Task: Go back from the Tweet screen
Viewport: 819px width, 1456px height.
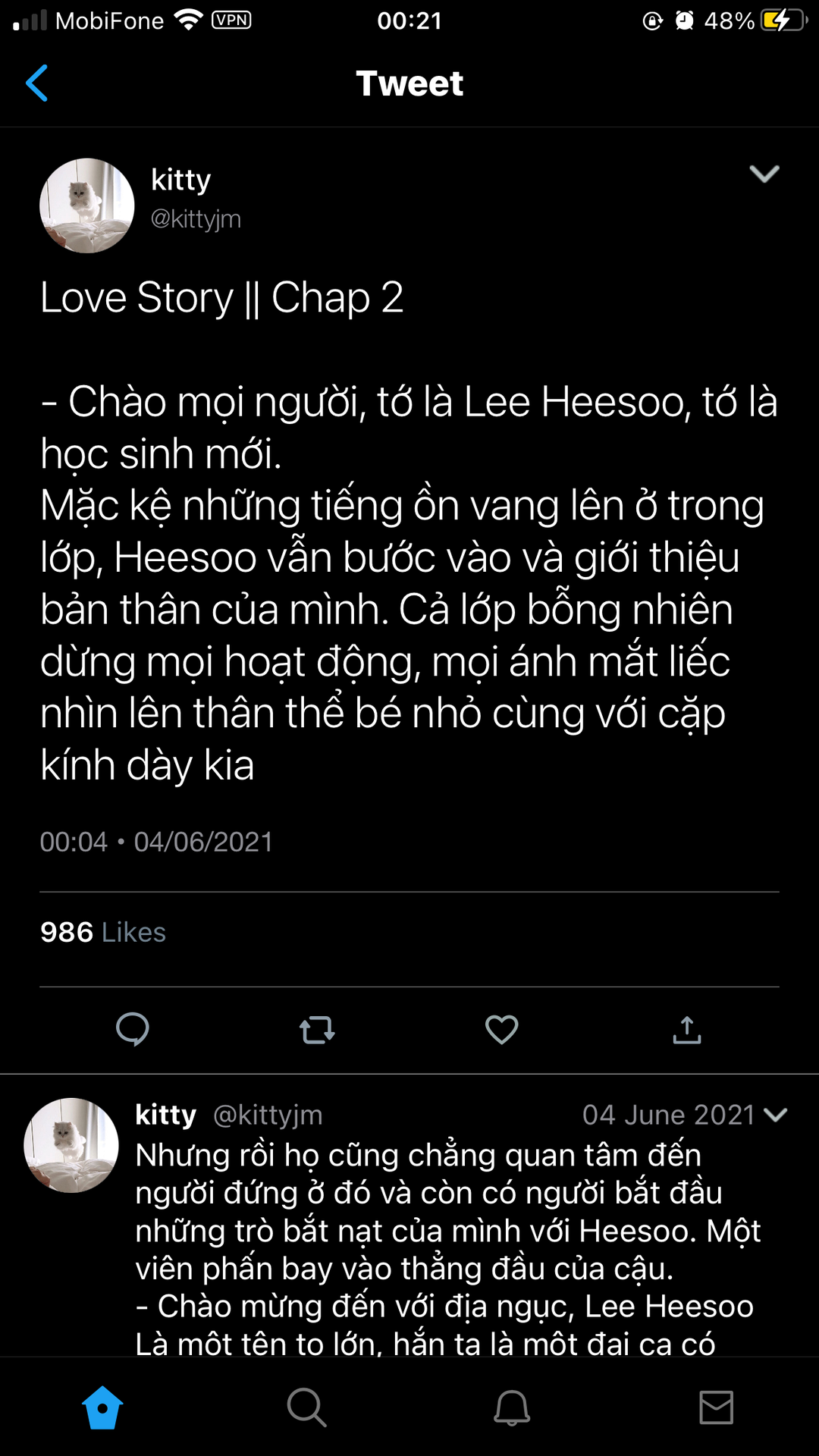Action: (36, 83)
